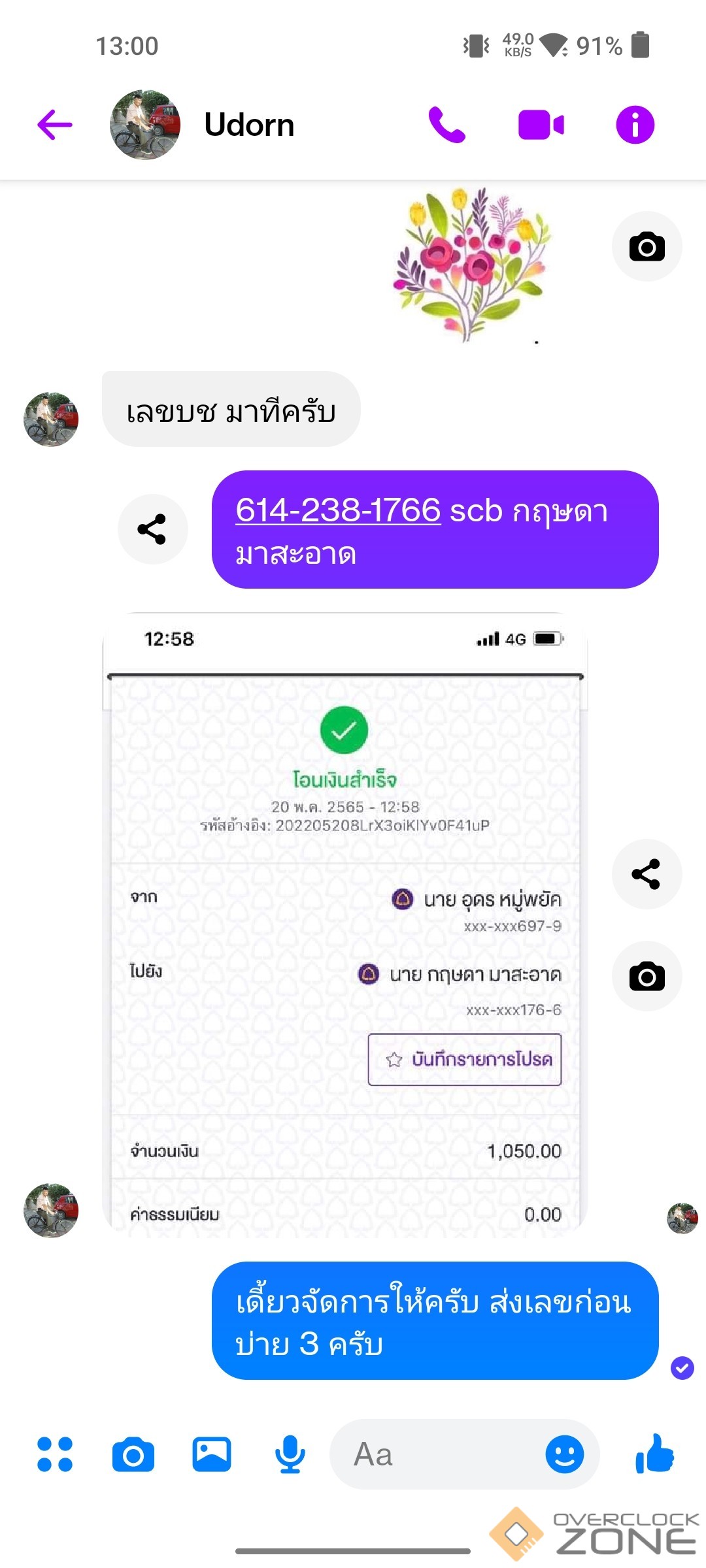Start a video call with Udorn
This screenshot has width=706, height=1568.
[x=541, y=125]
